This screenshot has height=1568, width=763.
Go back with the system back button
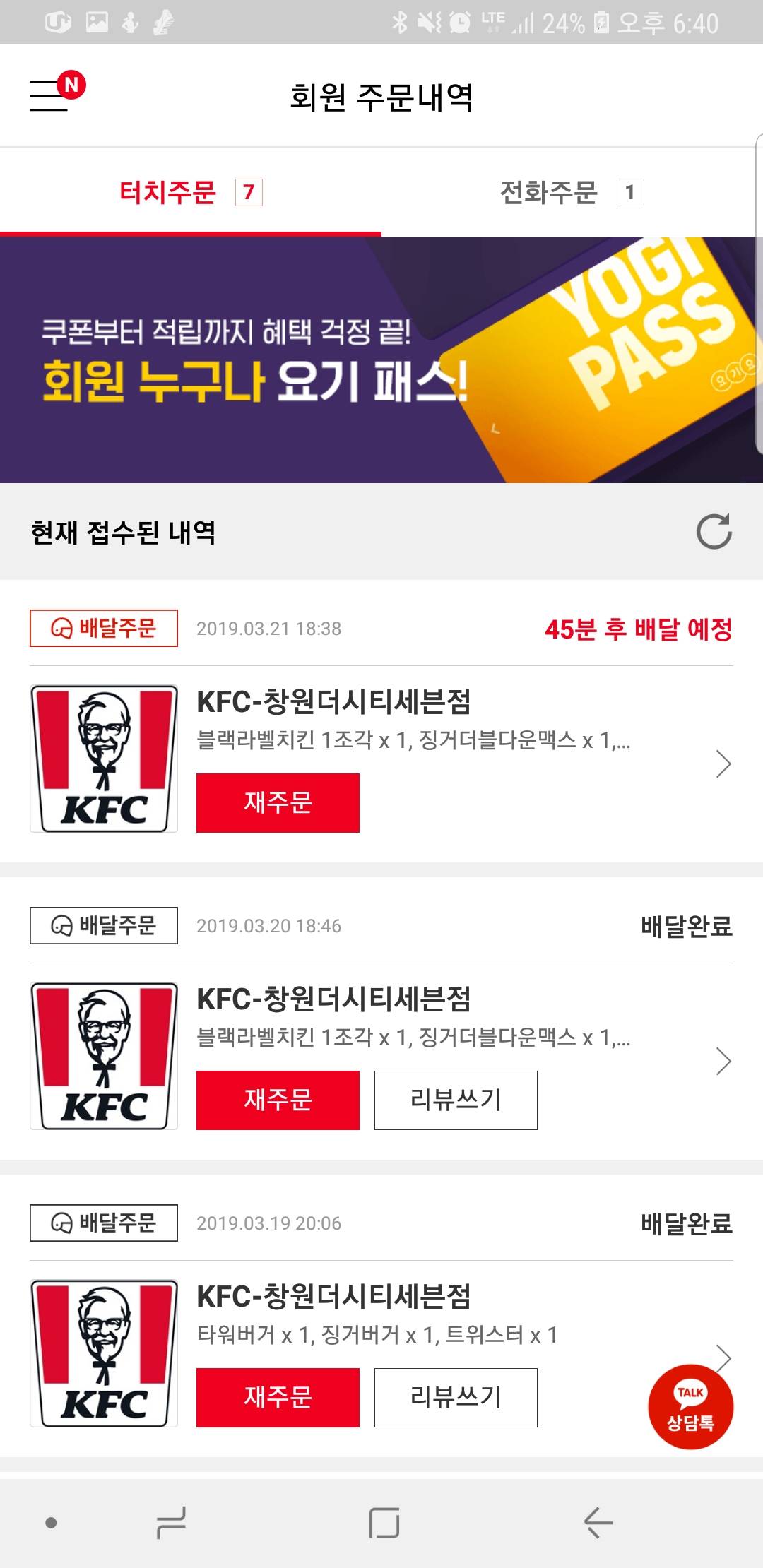598,1522
